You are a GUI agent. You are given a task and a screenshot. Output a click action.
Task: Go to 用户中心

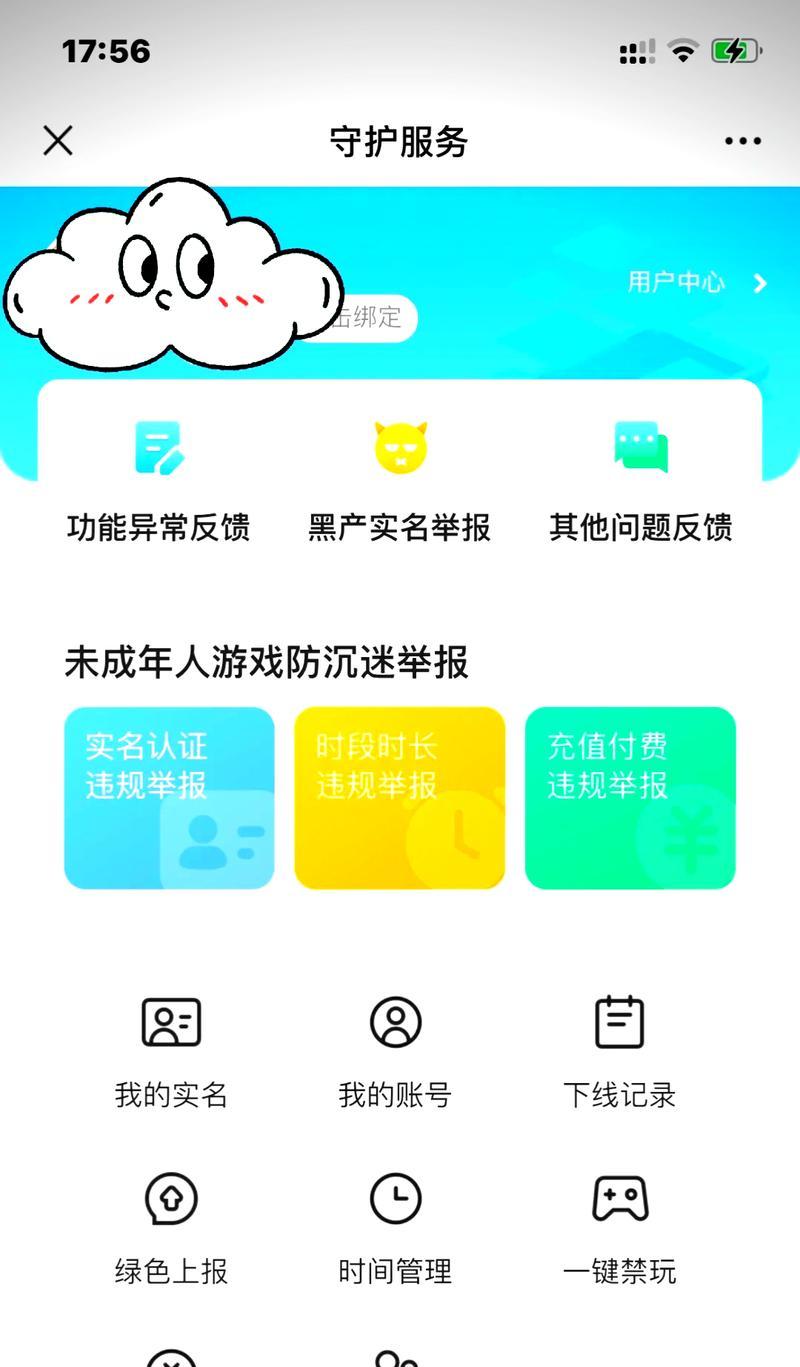coord(697,283)
